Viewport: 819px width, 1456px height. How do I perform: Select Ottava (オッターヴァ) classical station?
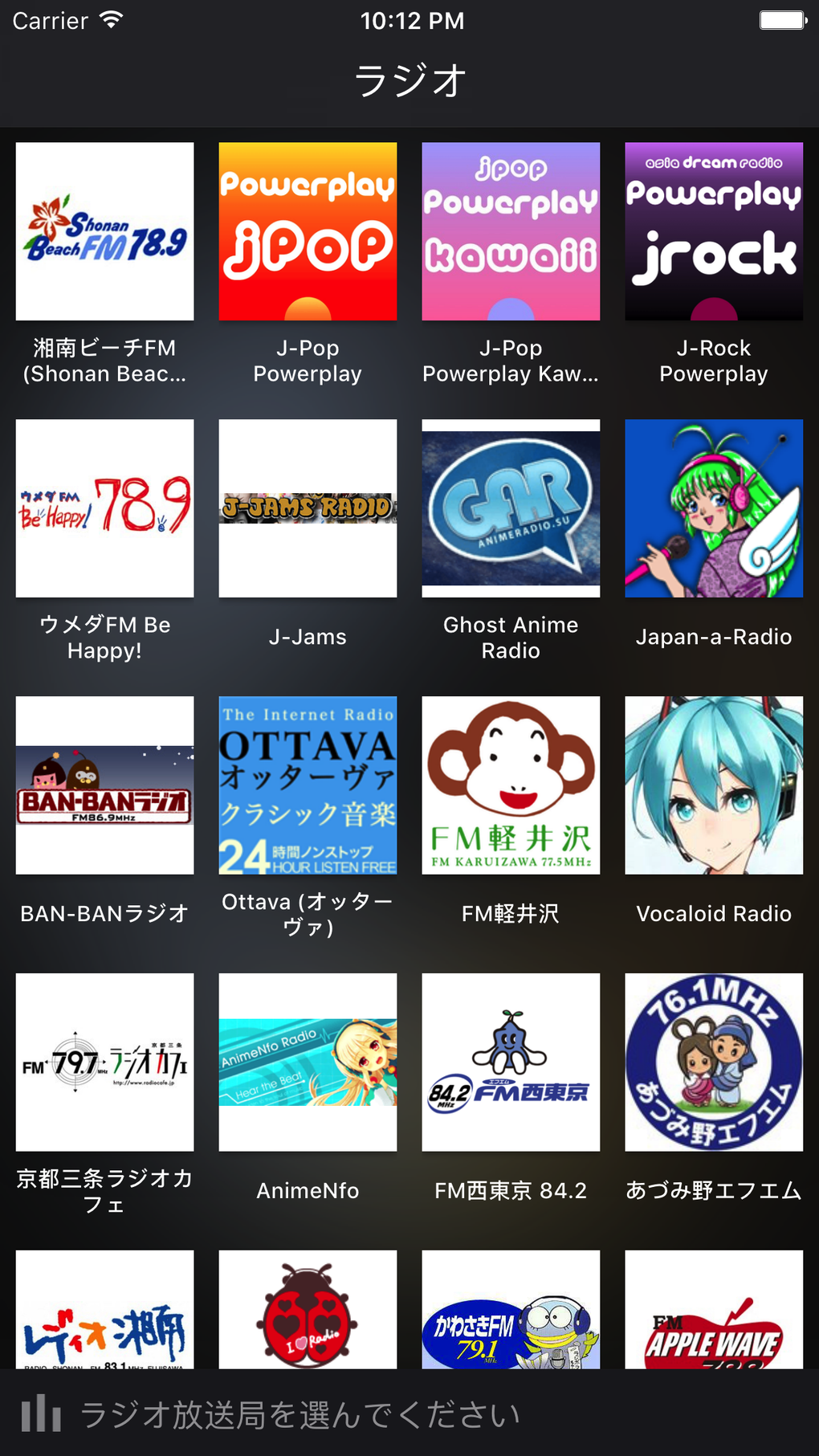[308, 785]
